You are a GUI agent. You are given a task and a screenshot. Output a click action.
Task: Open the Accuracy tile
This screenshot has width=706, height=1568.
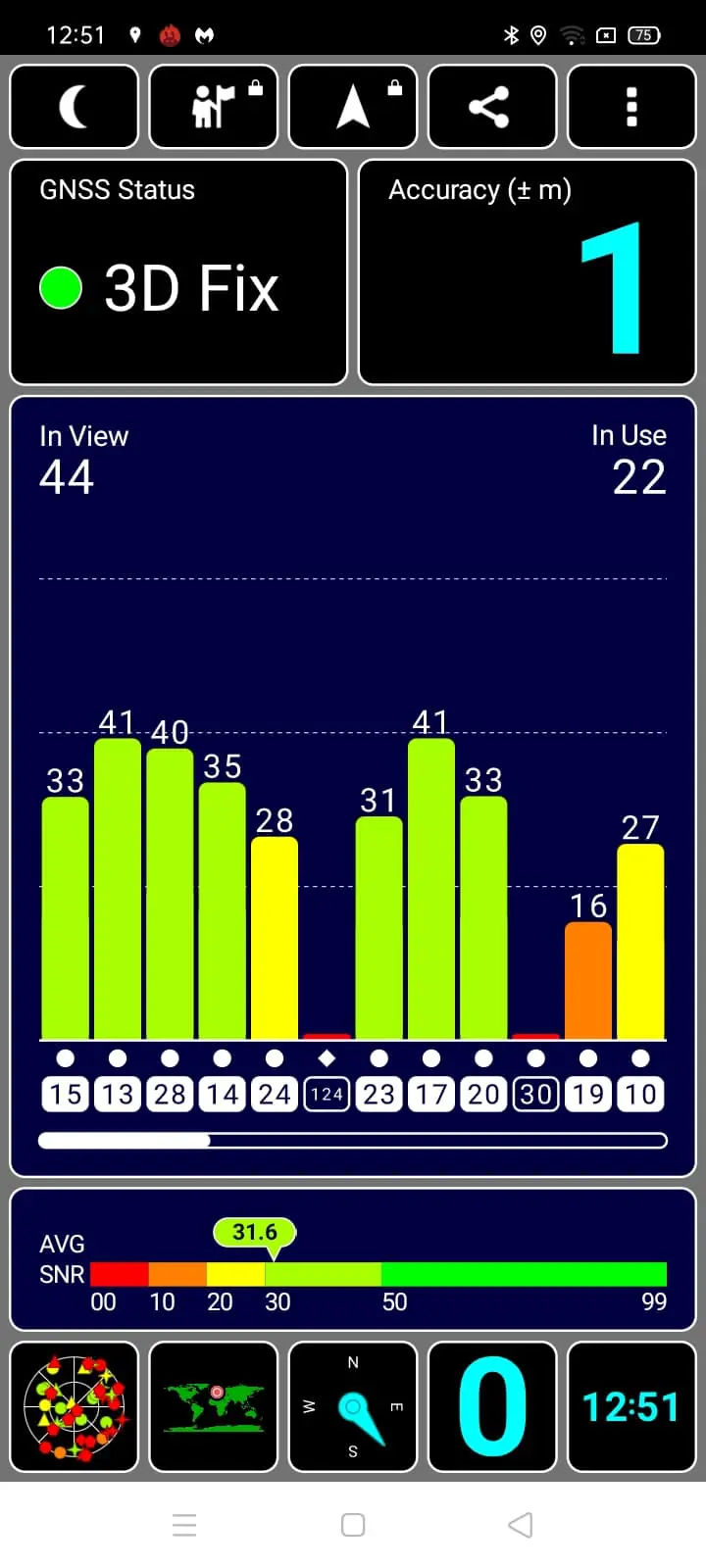[x=528, y=272]
